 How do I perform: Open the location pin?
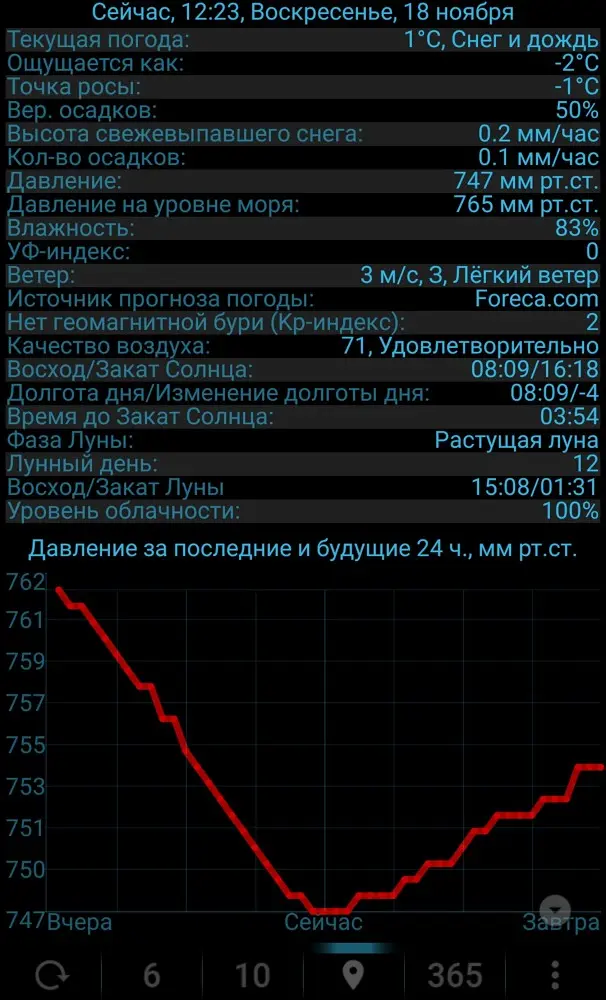coord(353,975)
